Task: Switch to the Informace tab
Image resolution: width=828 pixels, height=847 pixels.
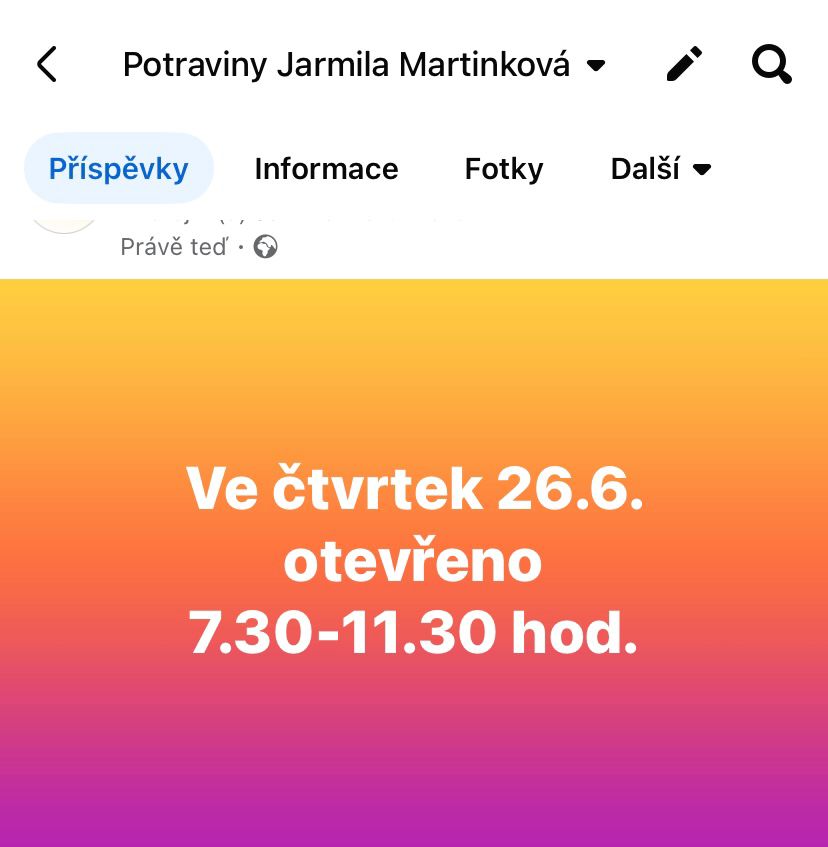Action: pos(326,169)
